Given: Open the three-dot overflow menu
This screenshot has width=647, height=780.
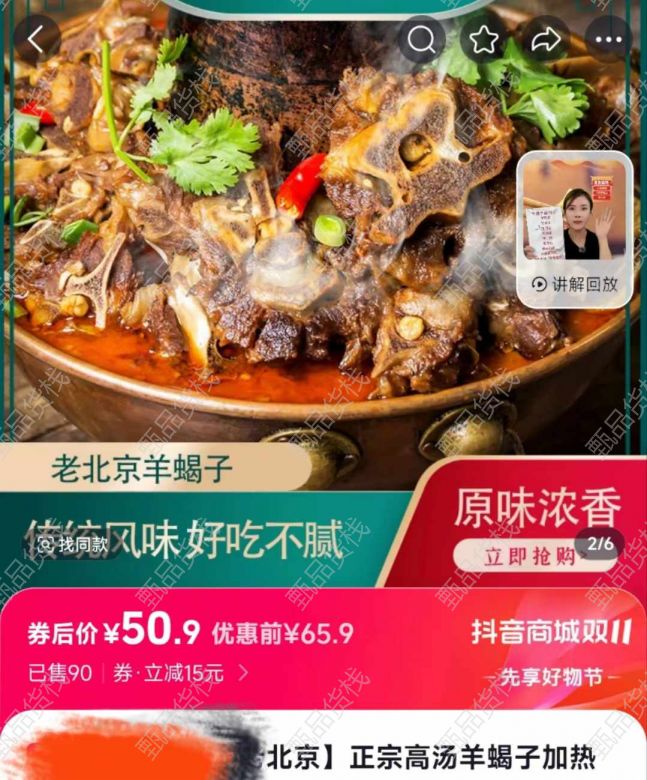Looking at the screenshot, I should point(608,40).
